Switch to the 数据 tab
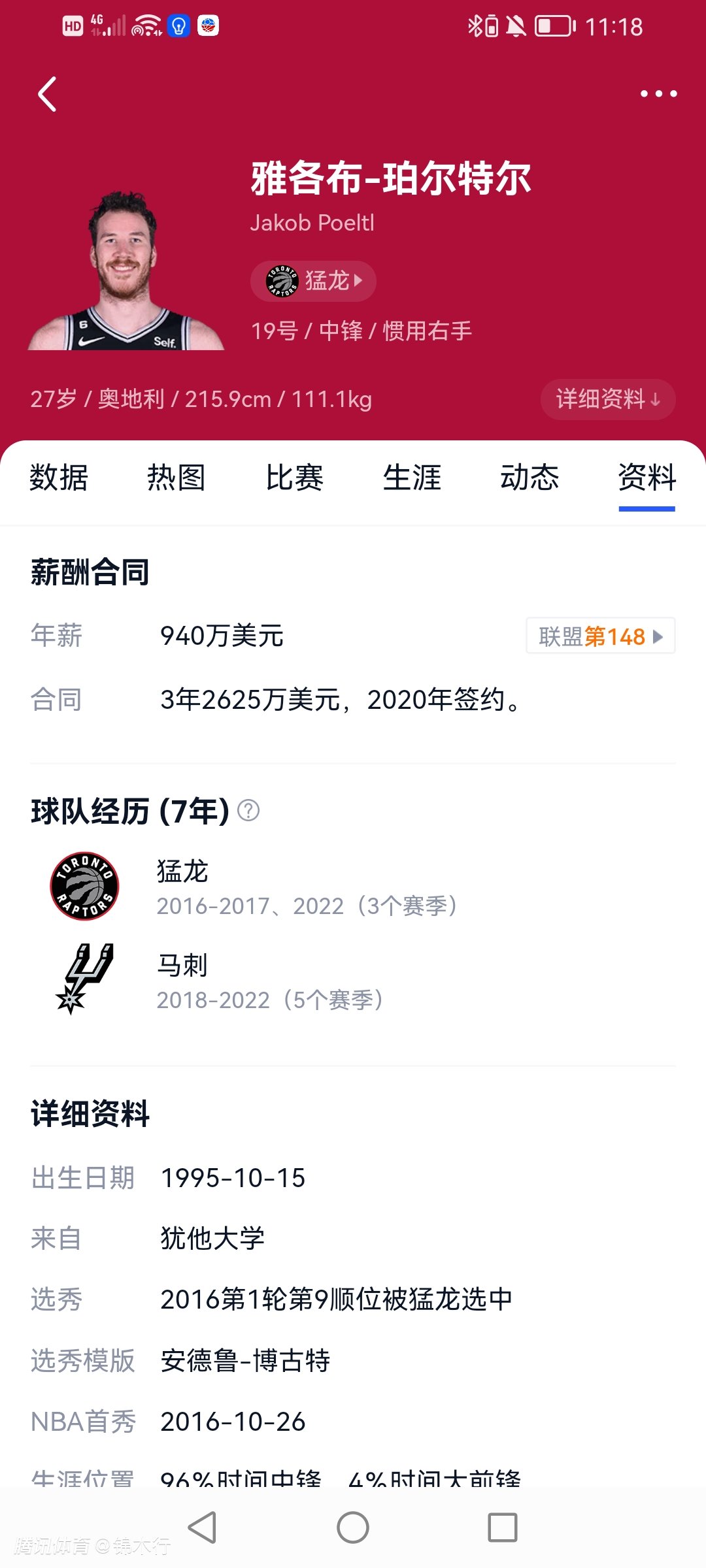Screen dimensions: 706x1568 (59, 478)
